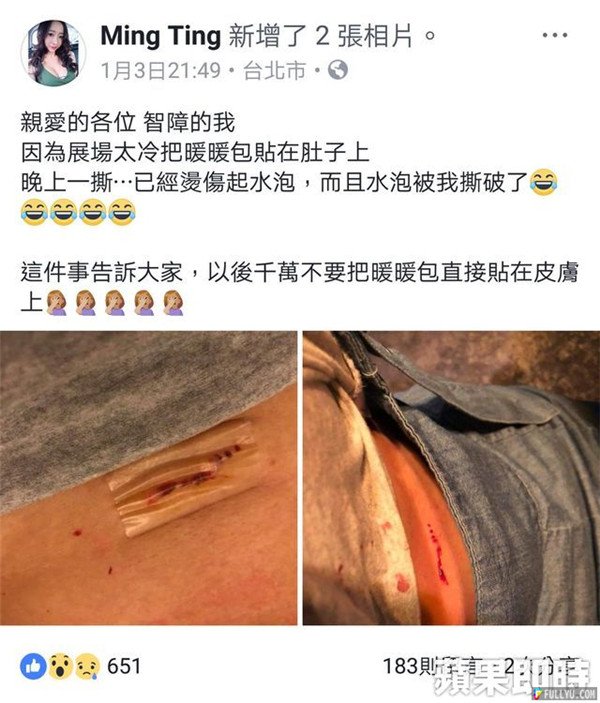The image size is (600, 703).
Task: Open the post's three-dot overflow menu
Action: (555, 36)
